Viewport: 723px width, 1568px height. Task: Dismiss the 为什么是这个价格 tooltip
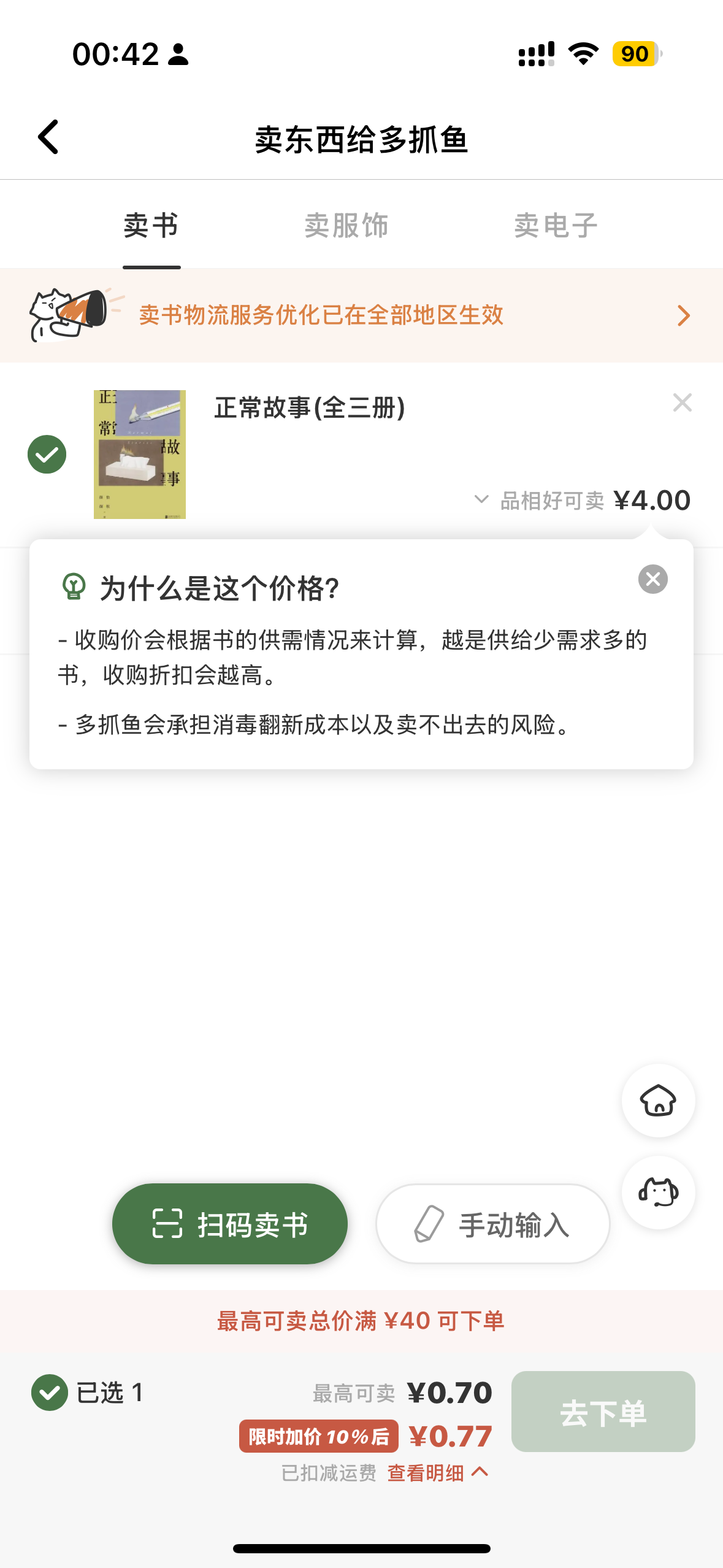tap(652, 579)
